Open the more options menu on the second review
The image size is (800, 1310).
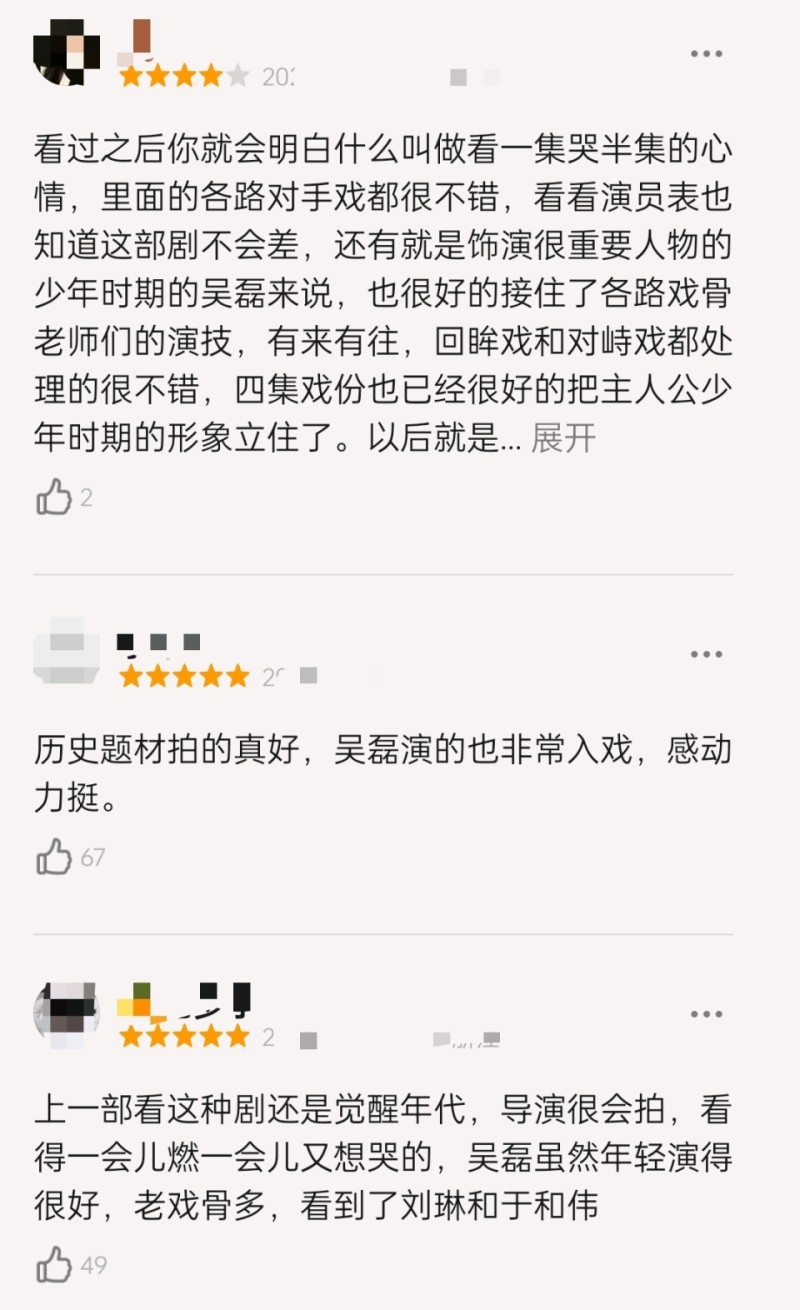pyautogui.click(x=708, y=654)
